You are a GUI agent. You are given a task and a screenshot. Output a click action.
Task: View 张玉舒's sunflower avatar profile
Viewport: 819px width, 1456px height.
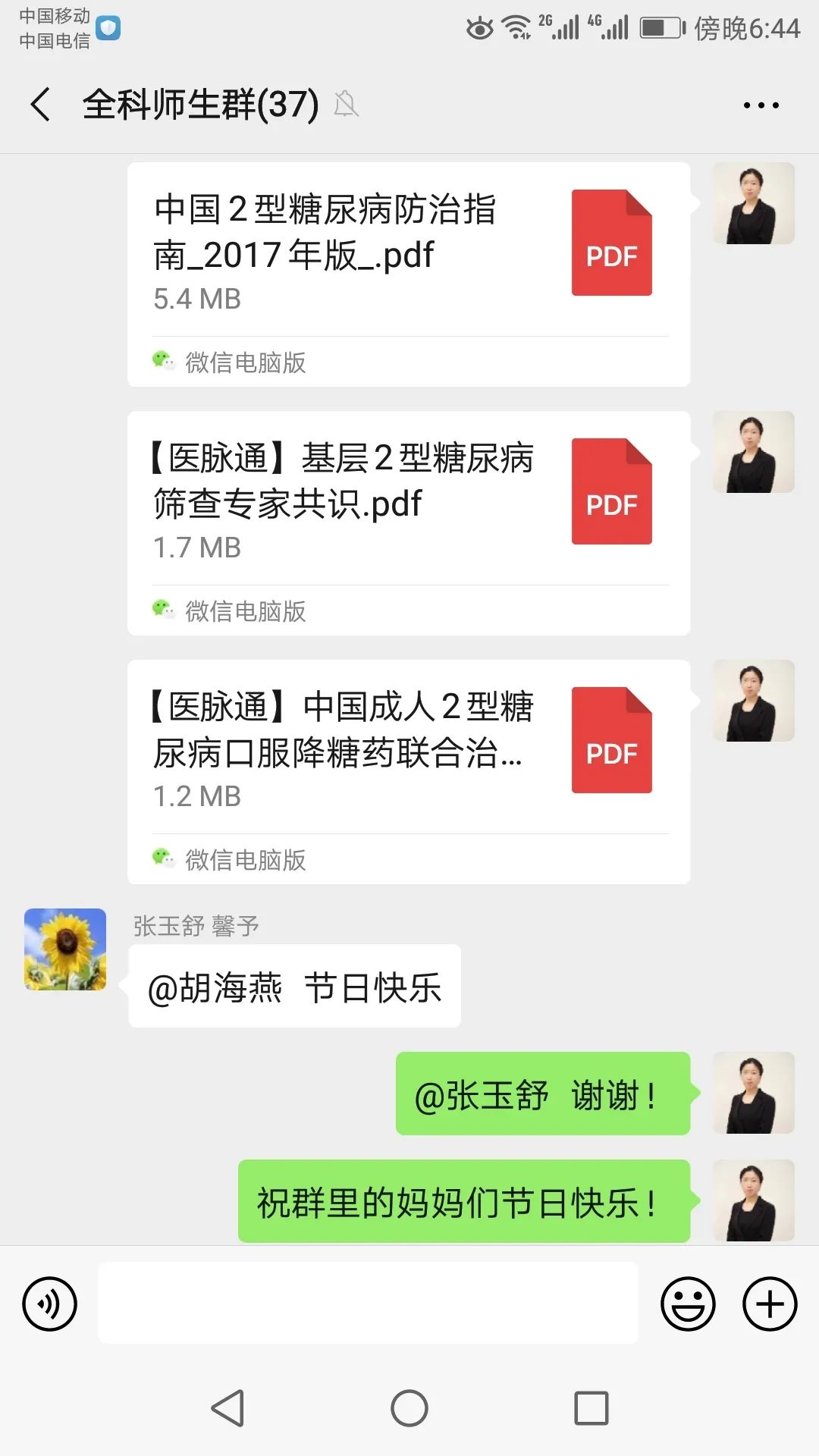tap(65, 949)
